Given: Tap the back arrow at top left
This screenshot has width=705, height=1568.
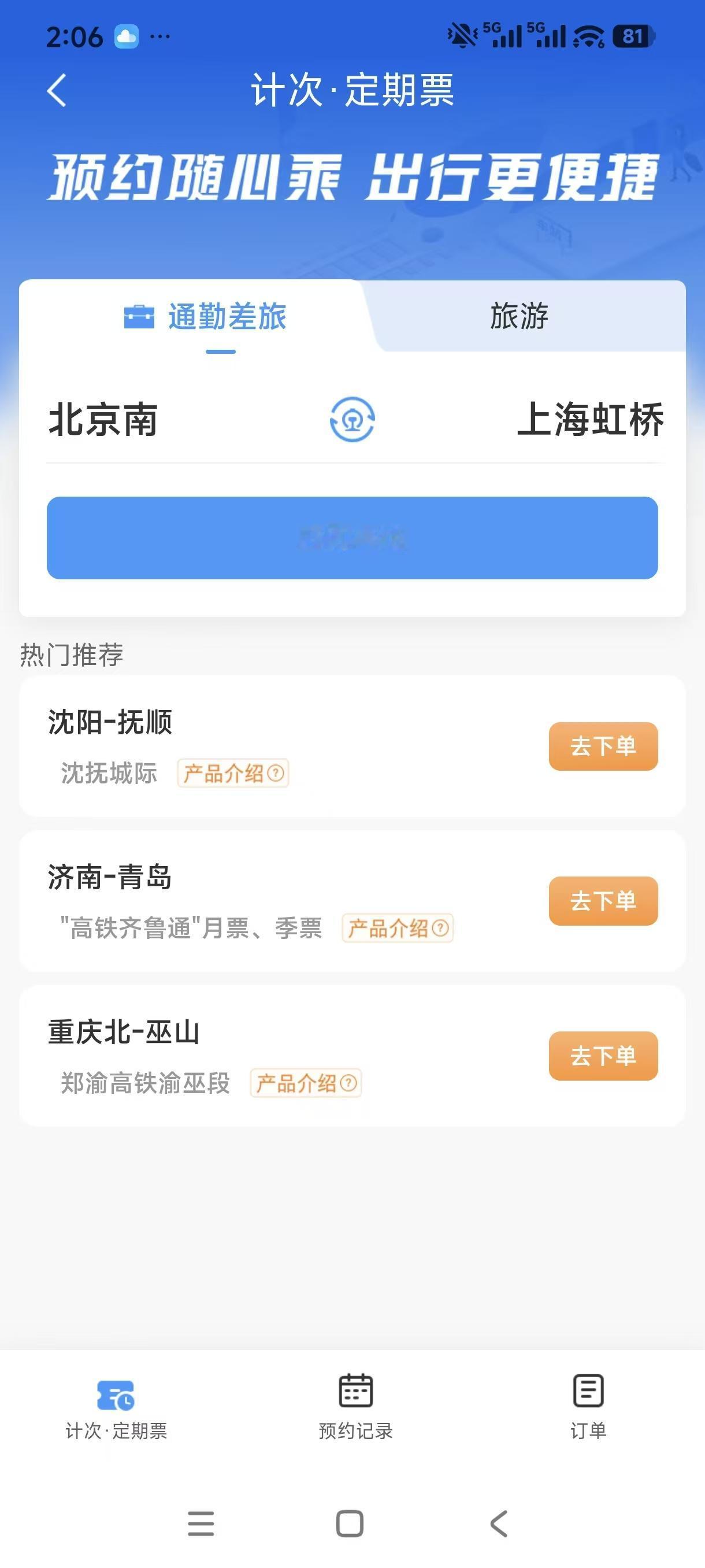Looking at the screenshot, I should [56, 90].
